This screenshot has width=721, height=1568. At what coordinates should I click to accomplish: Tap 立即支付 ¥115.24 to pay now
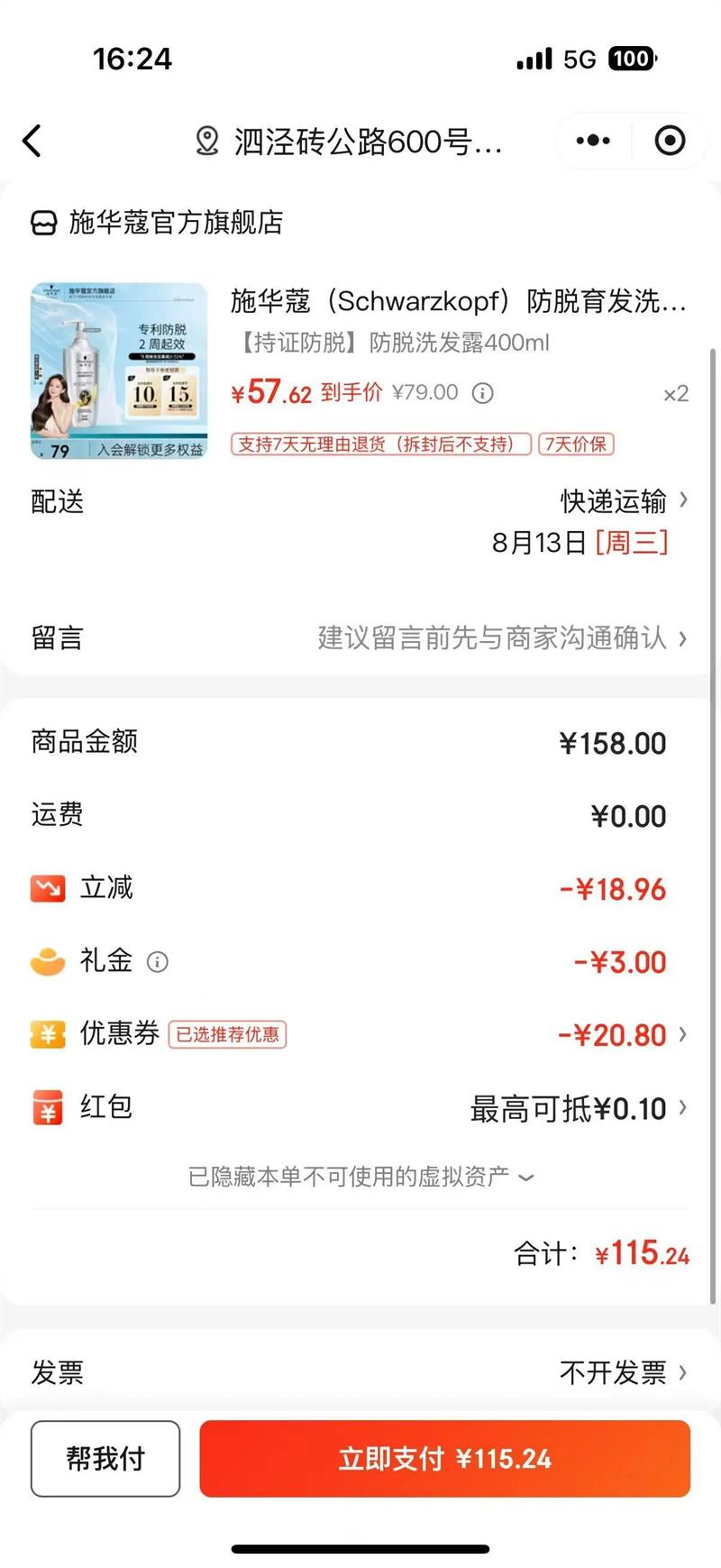[444, 1458]
